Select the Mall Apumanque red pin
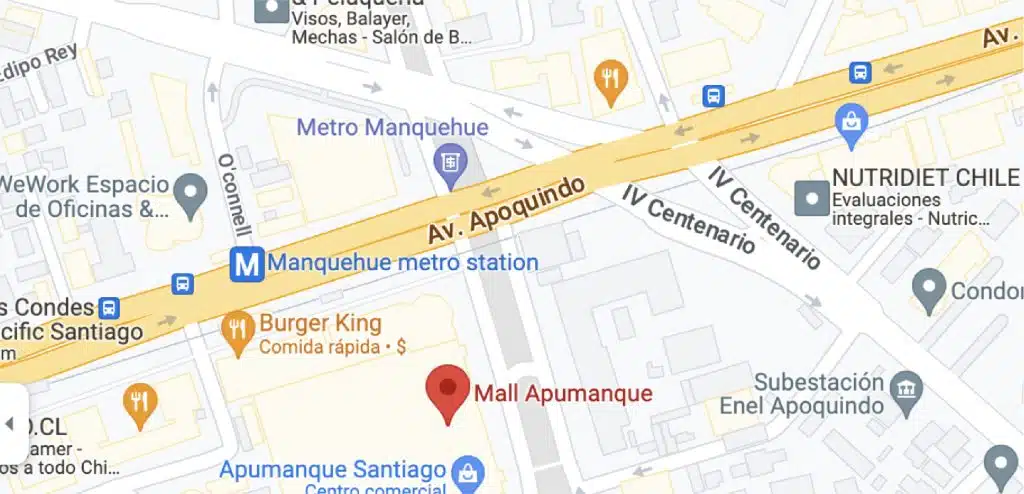The image size is (1024, 494). [x=448, y=390]
